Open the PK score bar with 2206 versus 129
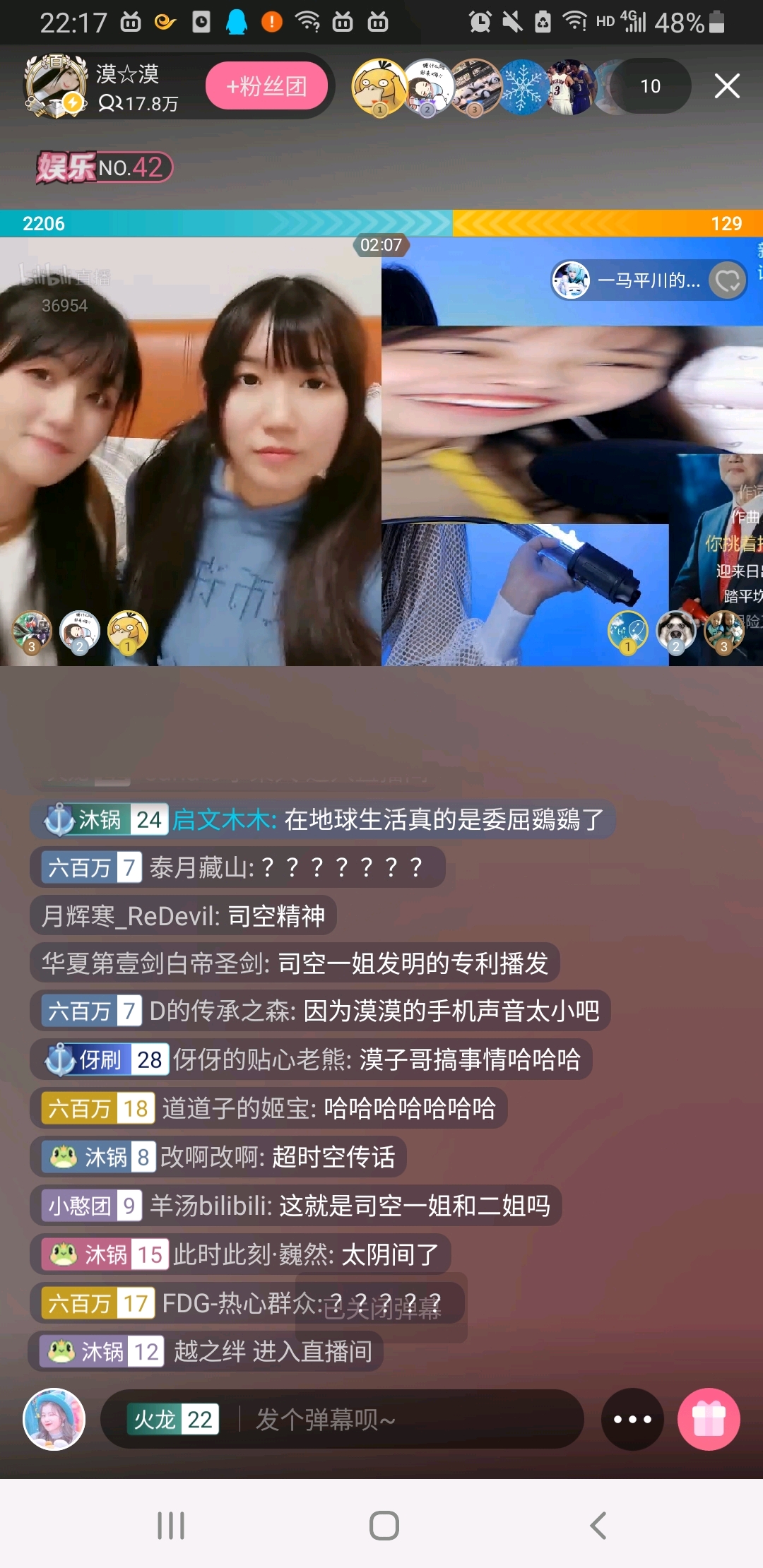The height and width of the screenshot is (1568, 763). click(381, 223)
